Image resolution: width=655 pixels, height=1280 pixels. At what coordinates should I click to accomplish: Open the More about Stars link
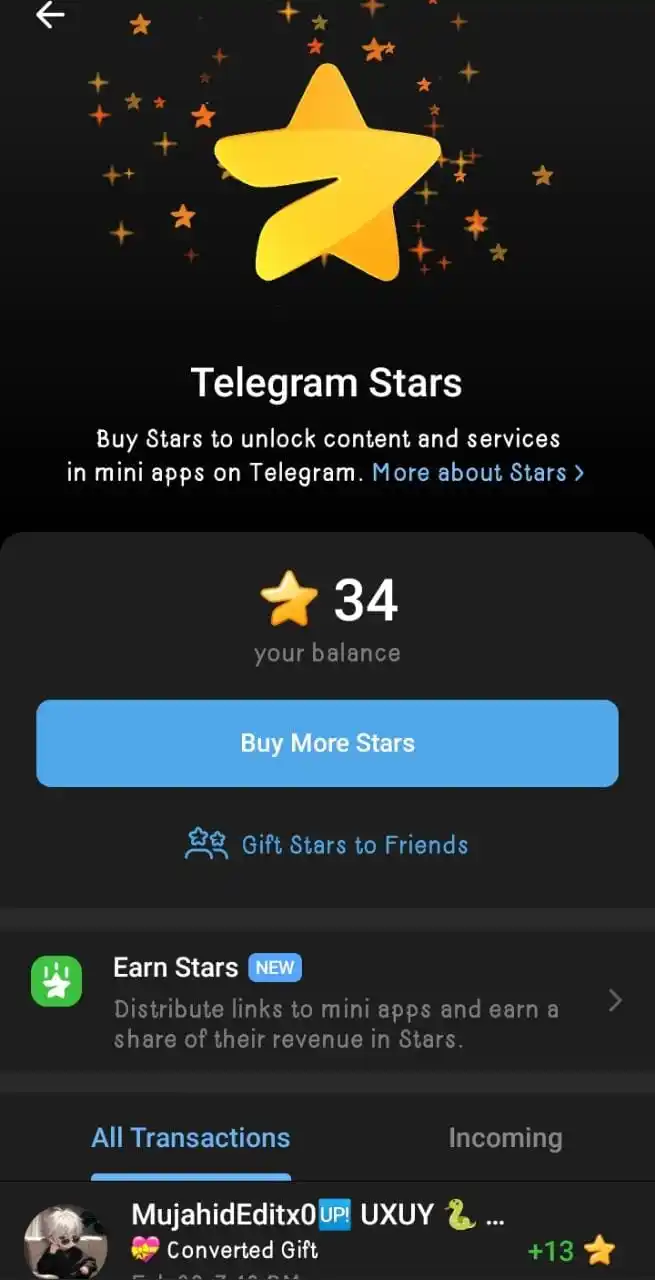477,472
